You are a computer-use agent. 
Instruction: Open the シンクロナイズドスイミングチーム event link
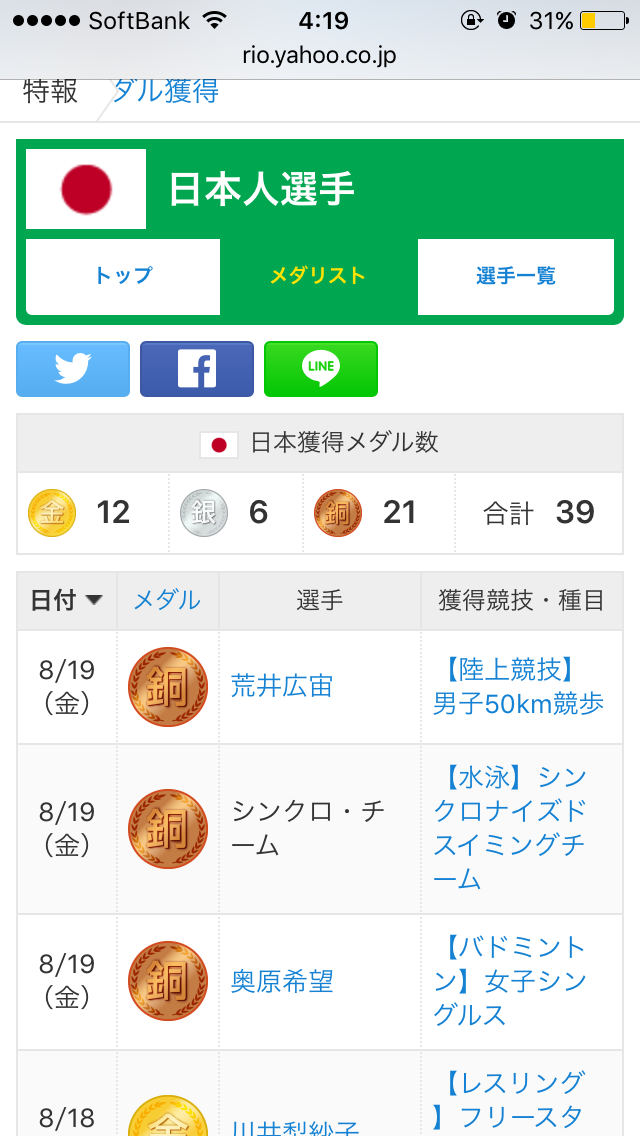point(512,828)
